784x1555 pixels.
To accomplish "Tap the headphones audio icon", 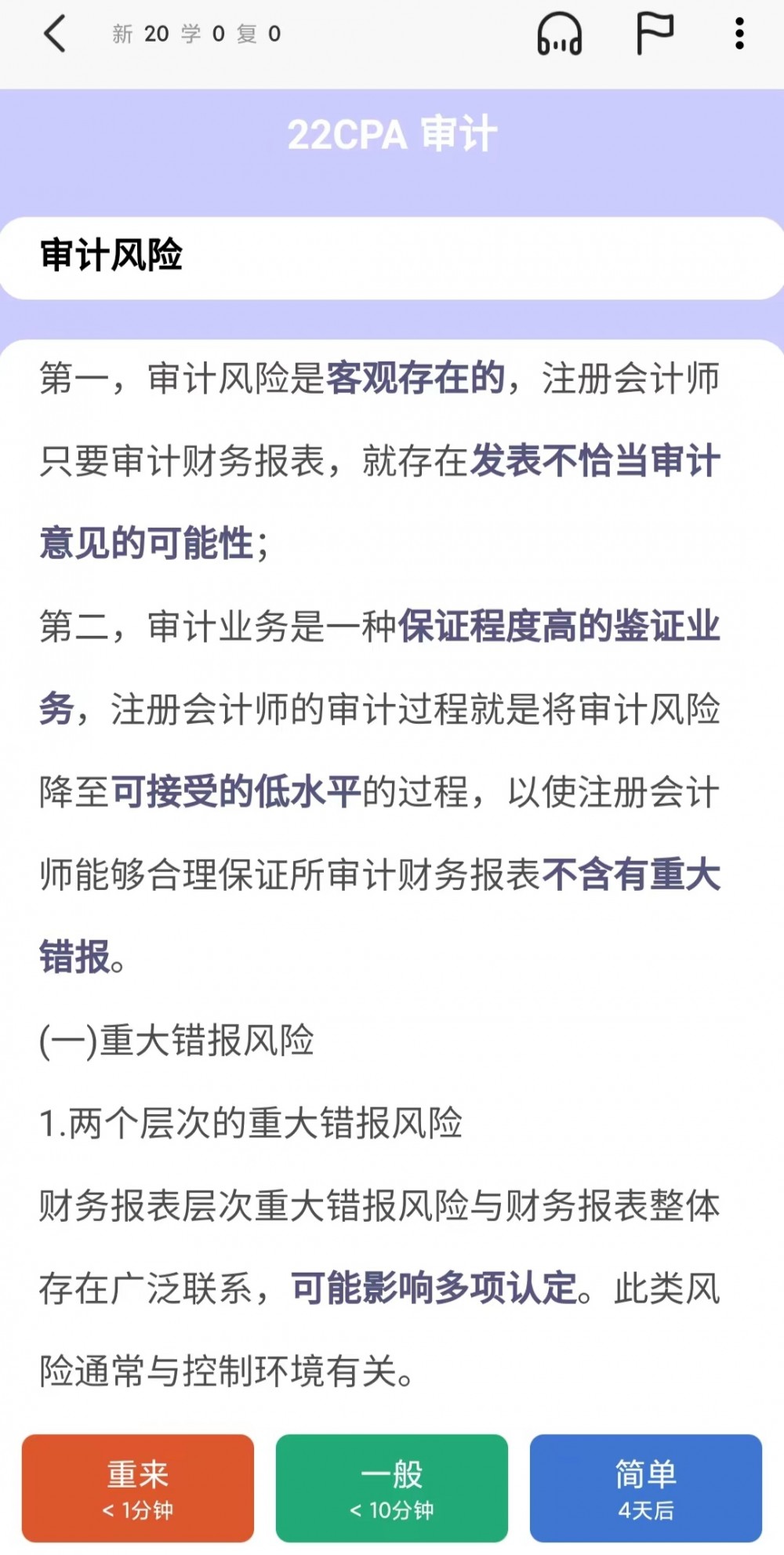I will (x=559, y=35).
